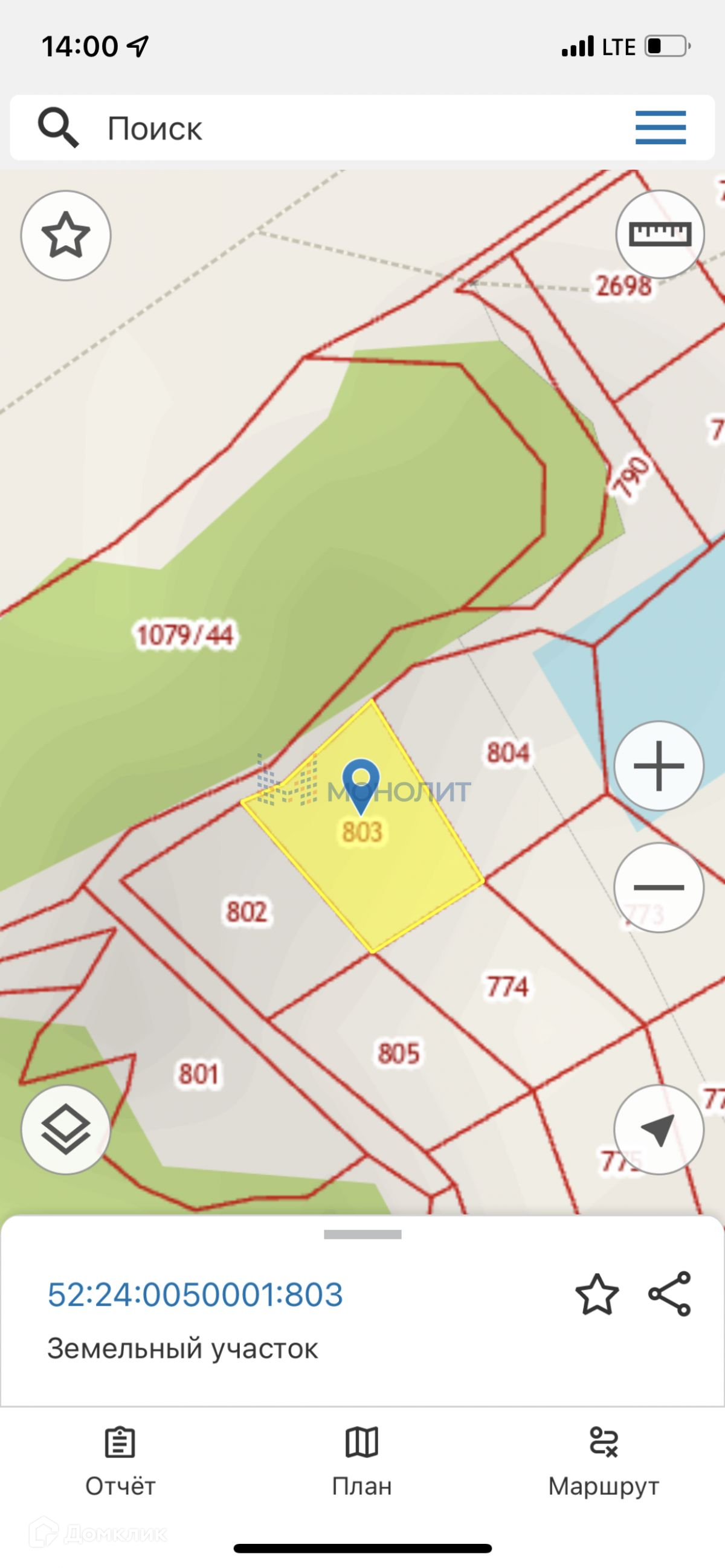Viewport: 725px width, 1568px height.
Task: Add parcel 803 to favorites
Action: tap(596, 1294)
